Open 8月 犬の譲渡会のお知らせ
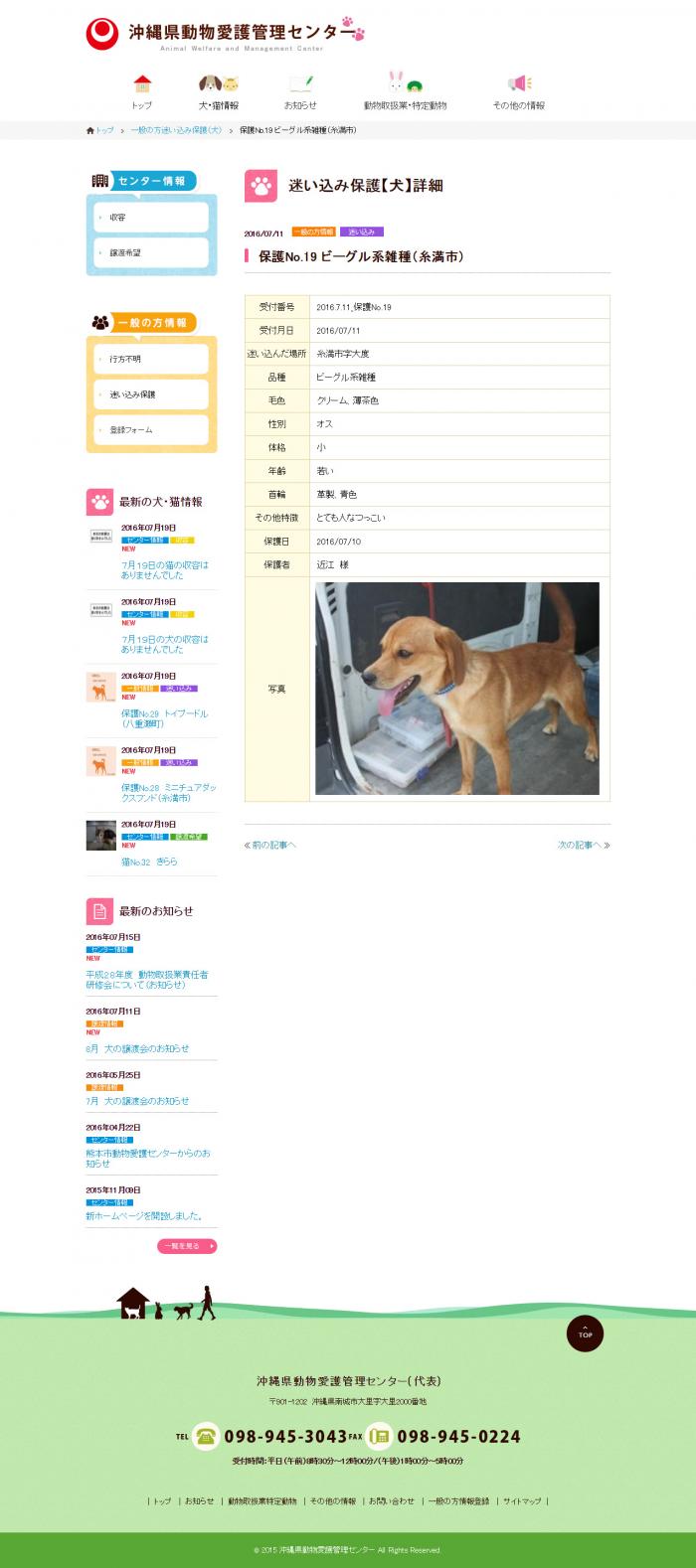The height and width of the screenshot is (1568, 696). (137, 1048)
